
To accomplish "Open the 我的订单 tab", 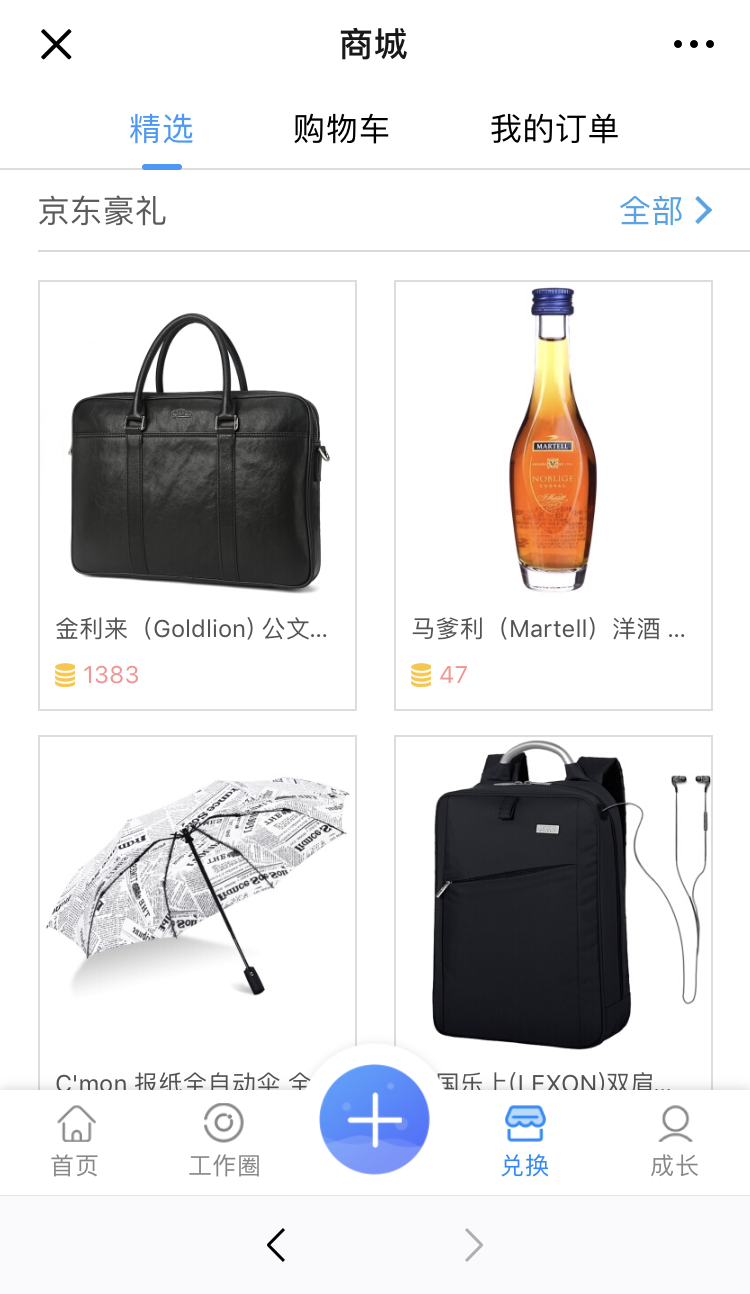I will 554,130.
